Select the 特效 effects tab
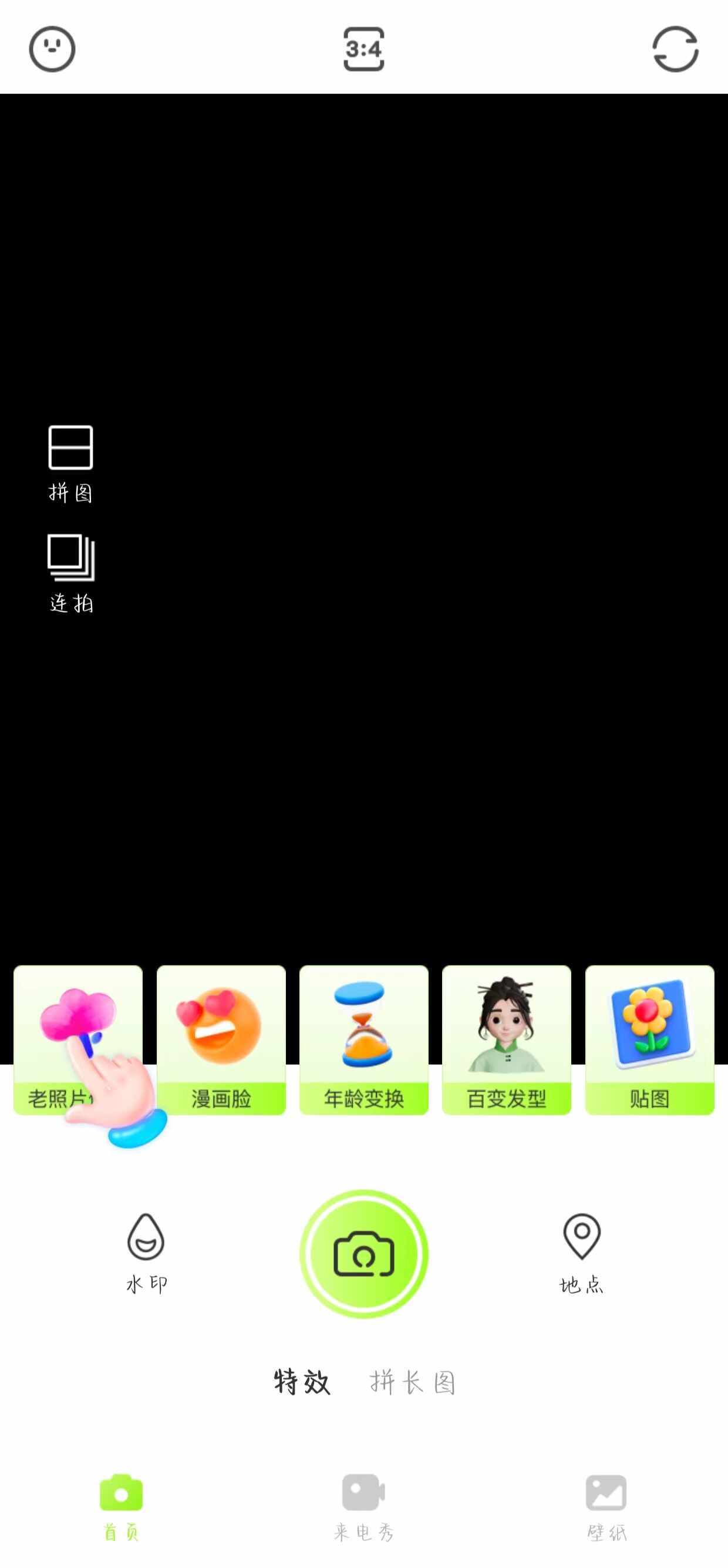Screen dimensions: 728x1568 point(301,1381)
